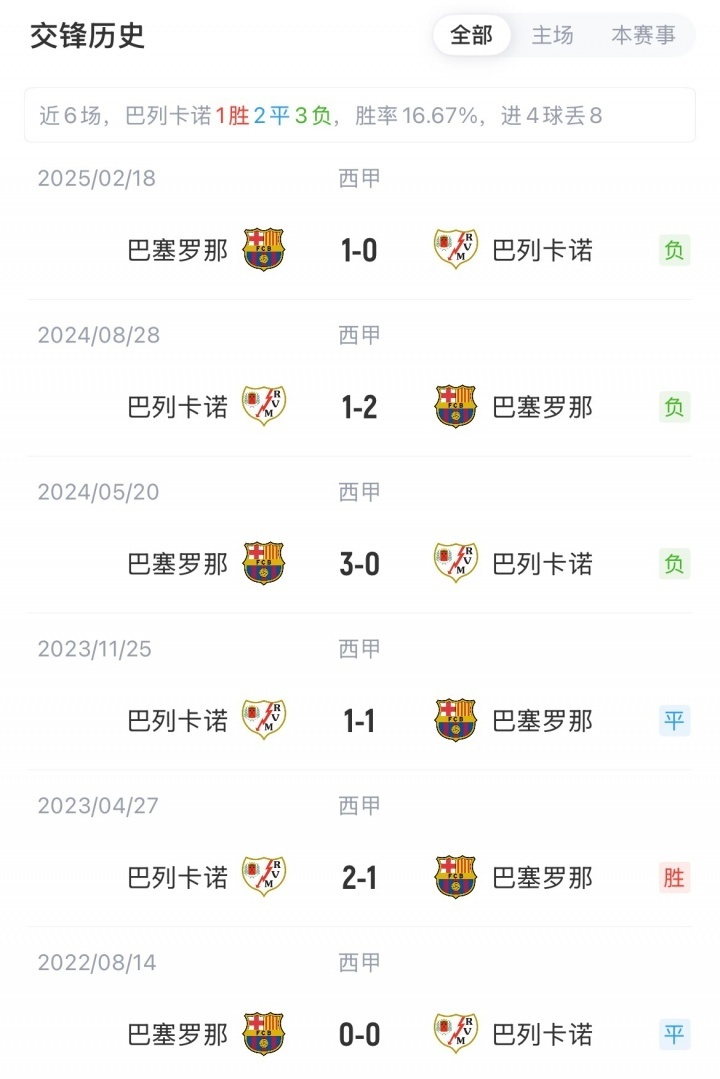This screenshot has width=720, height=1079.
Task: Click the 平 badge in the 2023/11/25 row
Action: tap(676, 719)
